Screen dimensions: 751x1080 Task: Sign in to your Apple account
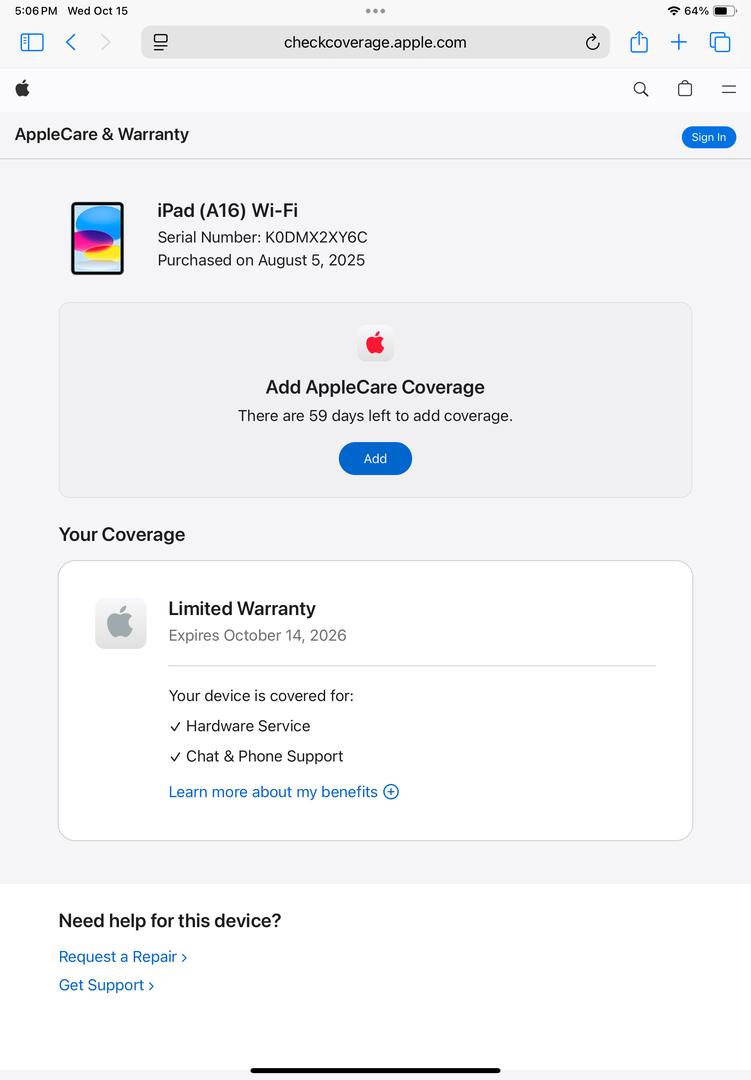(708, 137)
